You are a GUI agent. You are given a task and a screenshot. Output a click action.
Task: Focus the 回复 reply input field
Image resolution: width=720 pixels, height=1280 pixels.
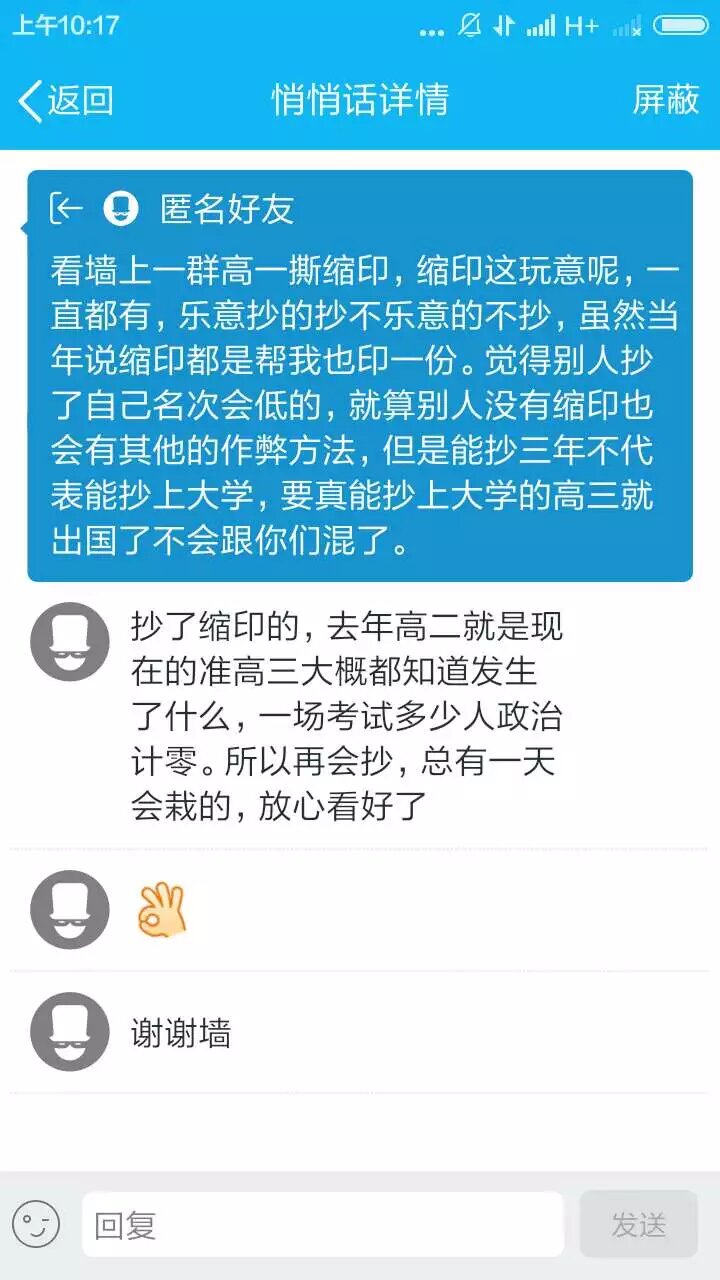[x=322, y=1224]
